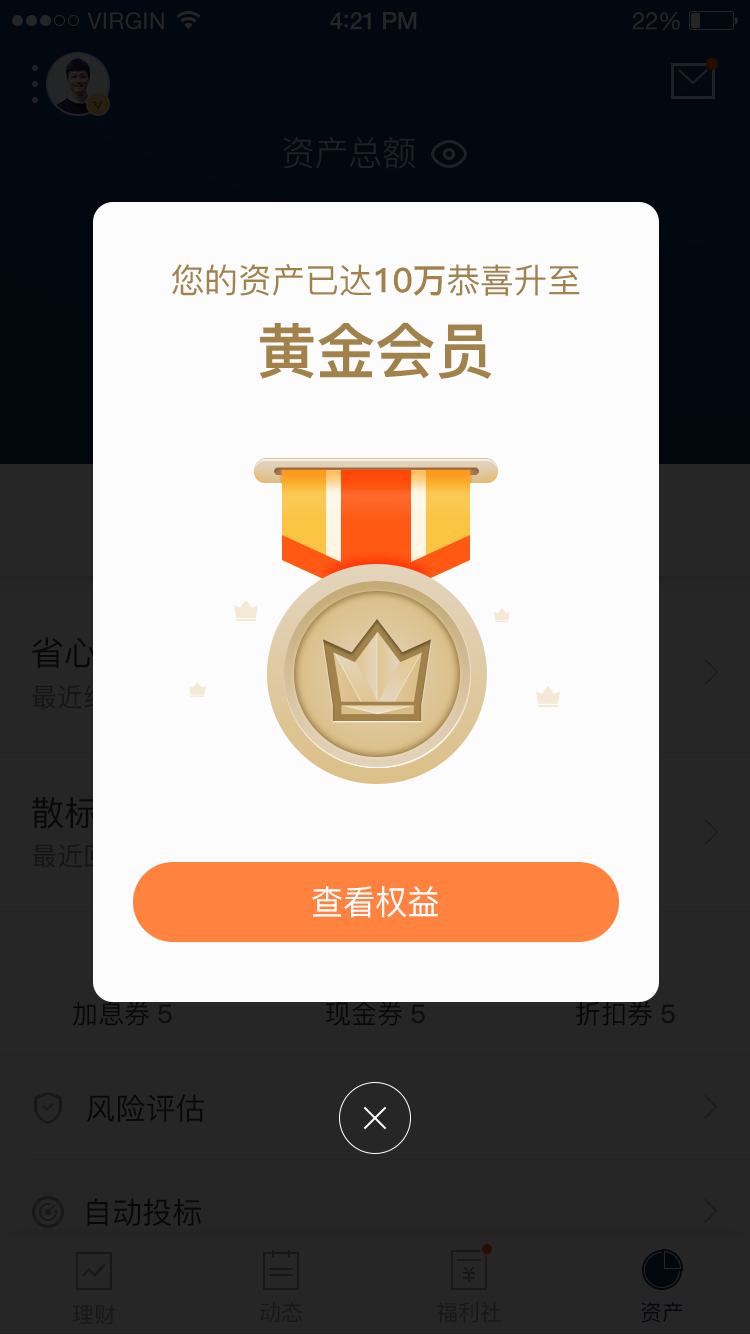Viewport: 750px width, 1334px height.
Task: Switch to the 动态 tab
Action: tap(281, 1288)
